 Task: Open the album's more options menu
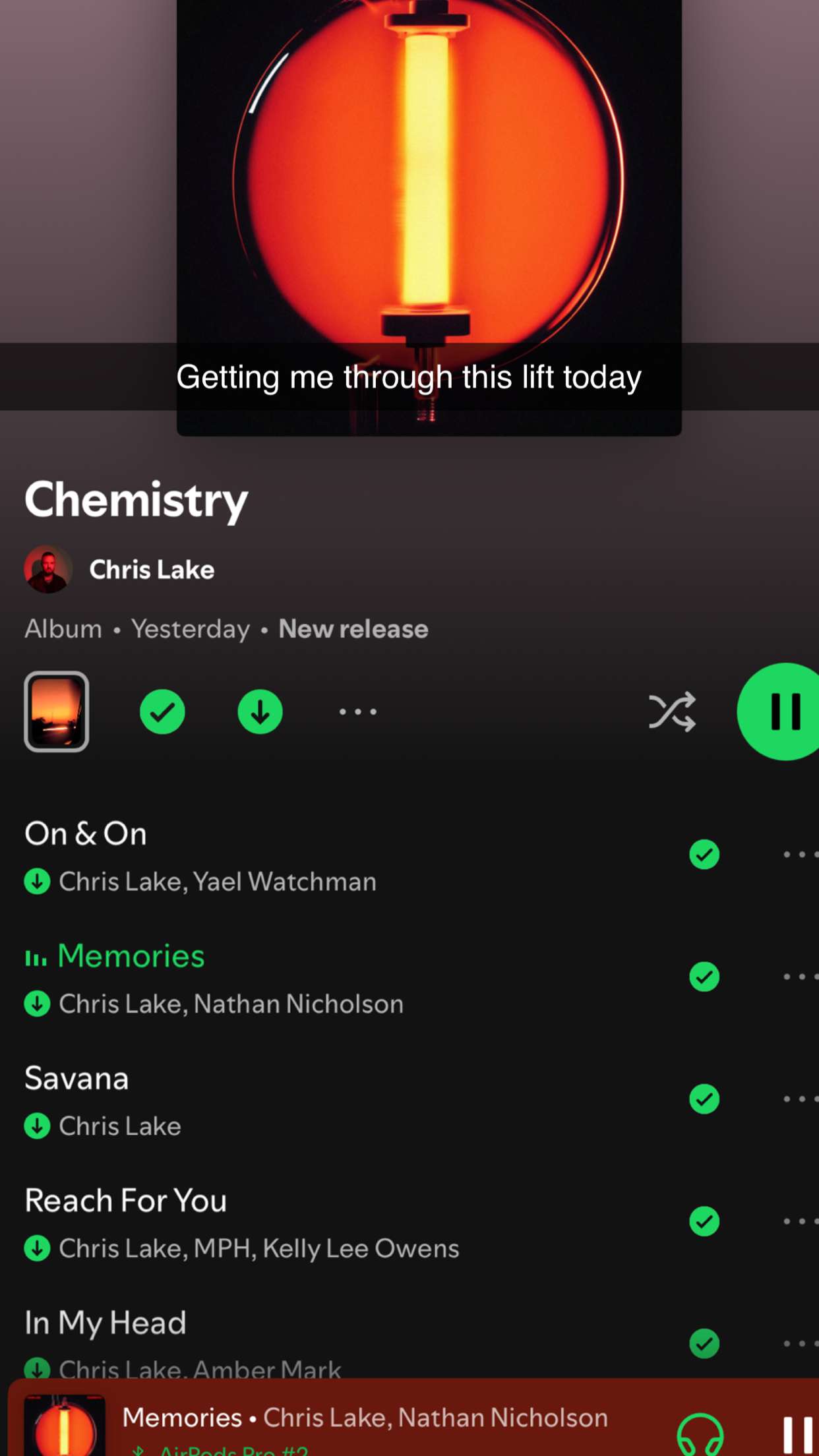(x=357, y=712)
